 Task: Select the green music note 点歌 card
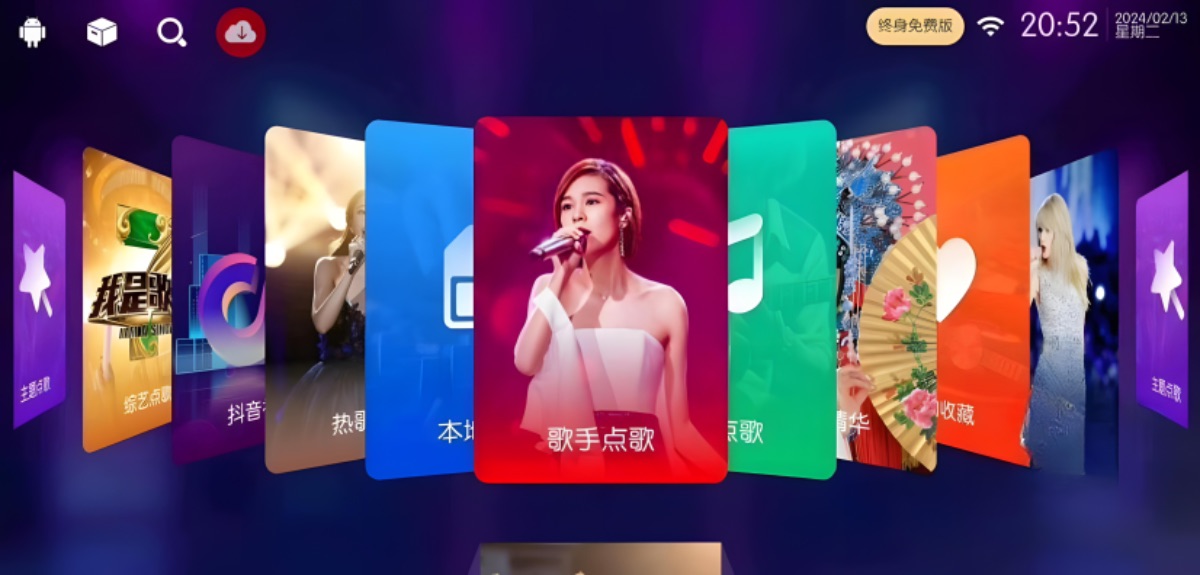[x=782, y=300]
